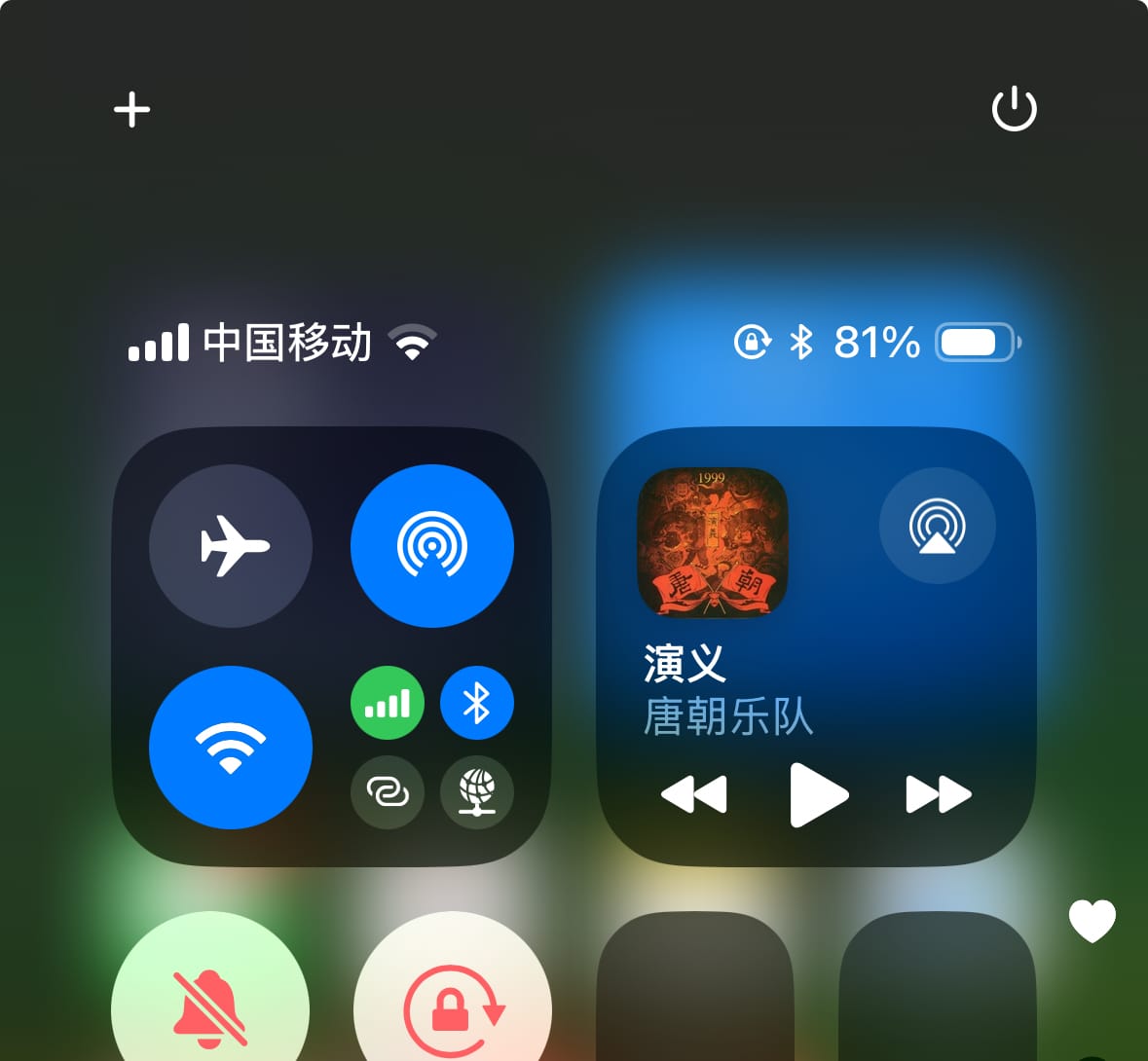1148x1061 pixels.
Task: Enable Personal Hotspot
Action: pos(388,791)
